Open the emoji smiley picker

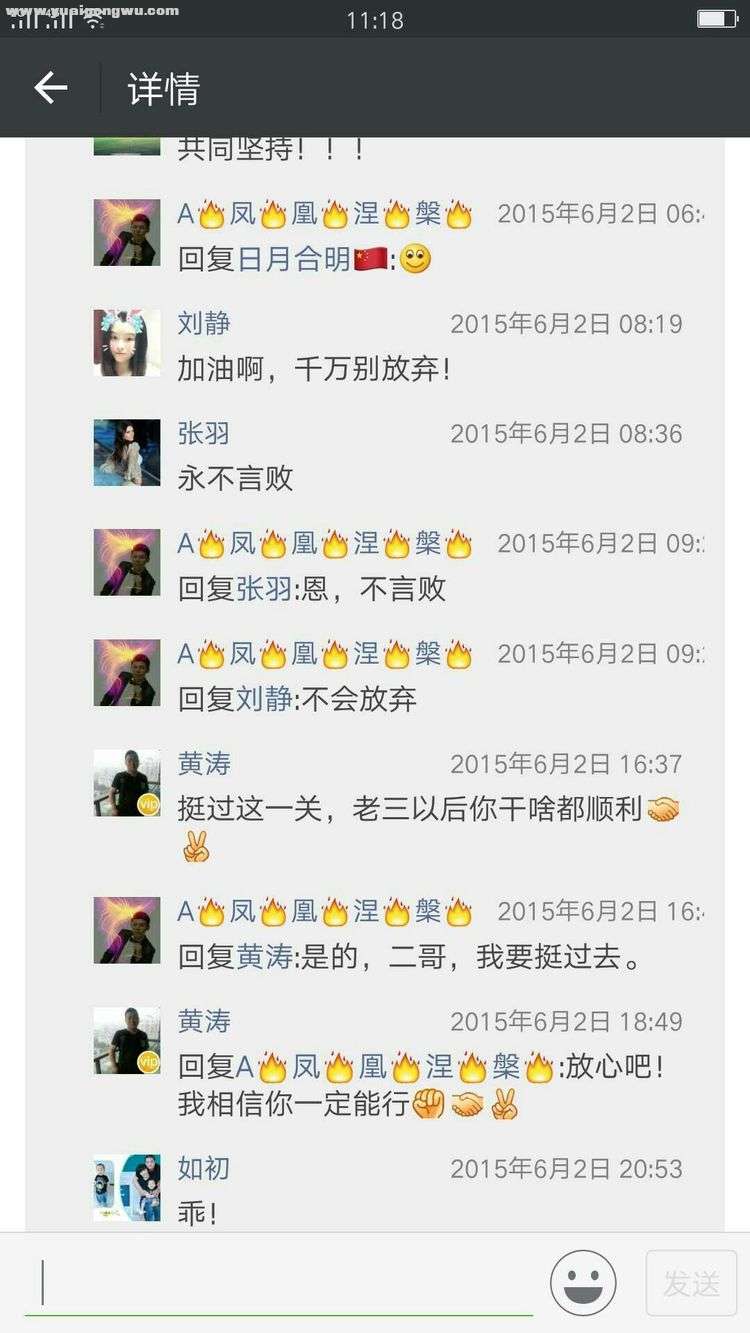pyautogui.click(x=583, y=1282)
